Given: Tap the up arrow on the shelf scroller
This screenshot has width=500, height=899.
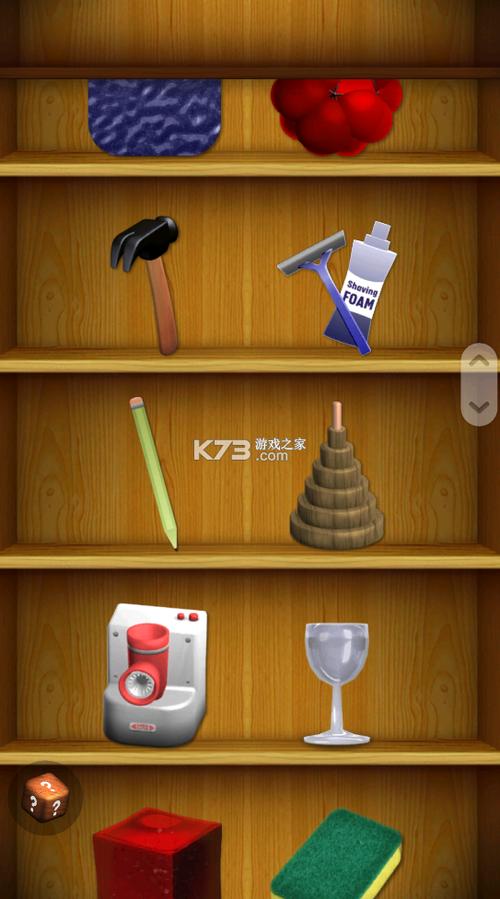Looking at the screenshot, I should pos(479,362).
